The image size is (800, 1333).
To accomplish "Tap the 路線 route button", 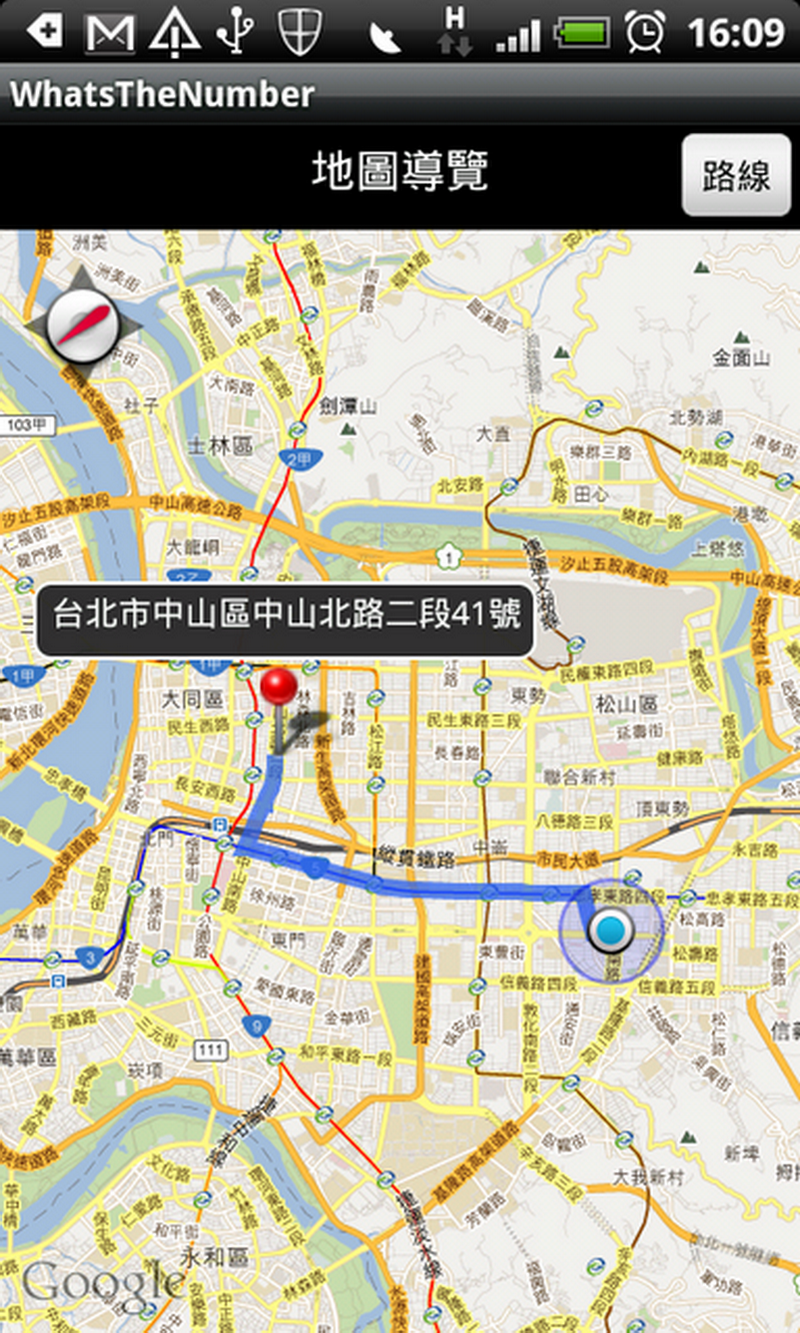I will click(x=736, y=176).
